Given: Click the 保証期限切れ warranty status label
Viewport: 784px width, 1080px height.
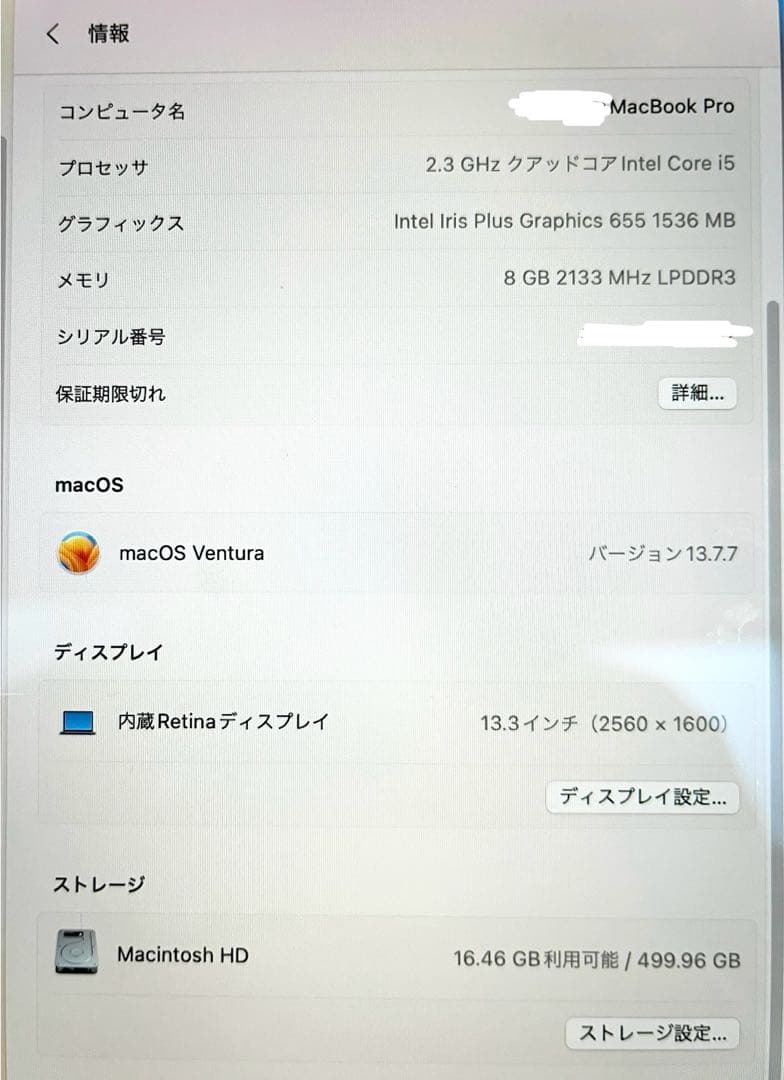Looking at the screenshot, I should [110, 393].
